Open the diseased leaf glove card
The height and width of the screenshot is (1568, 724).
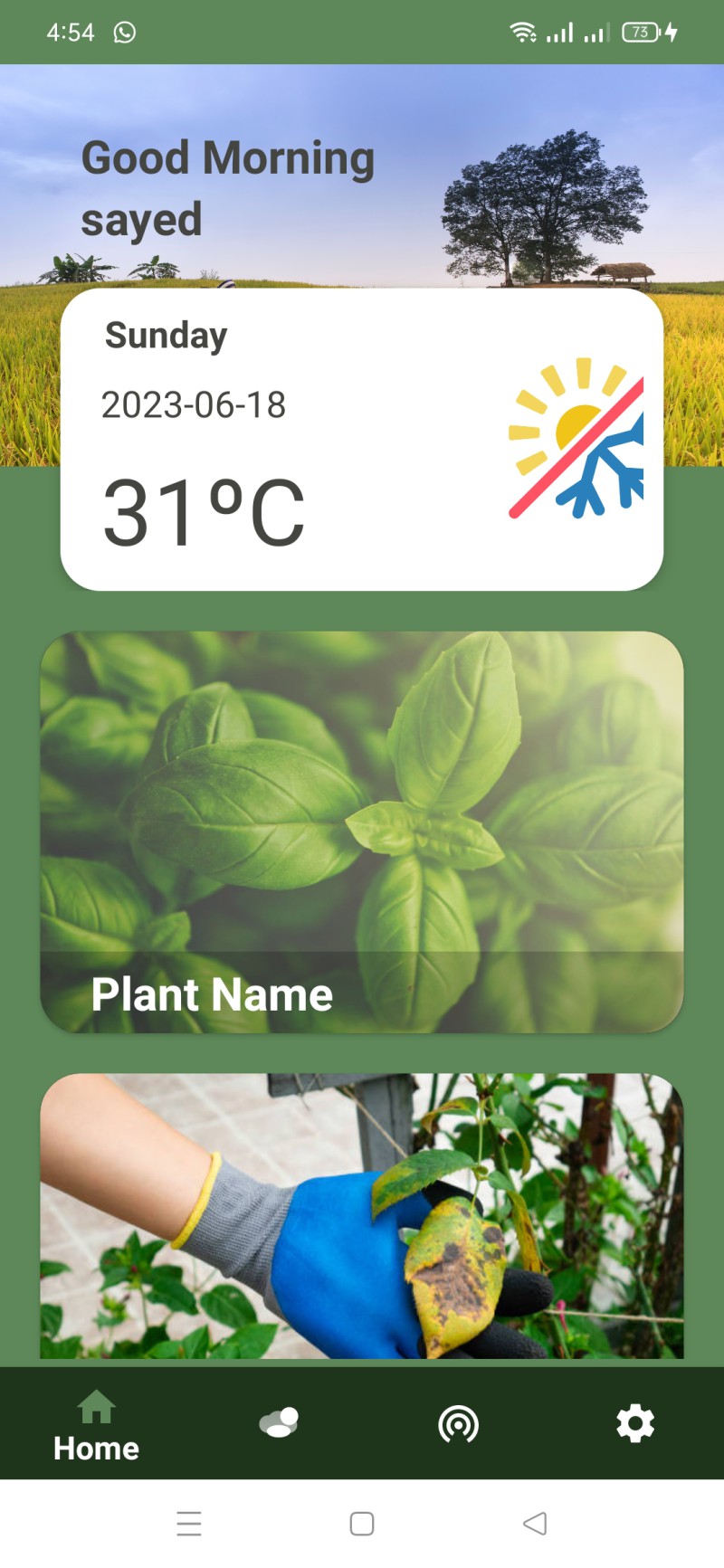(x=362, y=1215)
